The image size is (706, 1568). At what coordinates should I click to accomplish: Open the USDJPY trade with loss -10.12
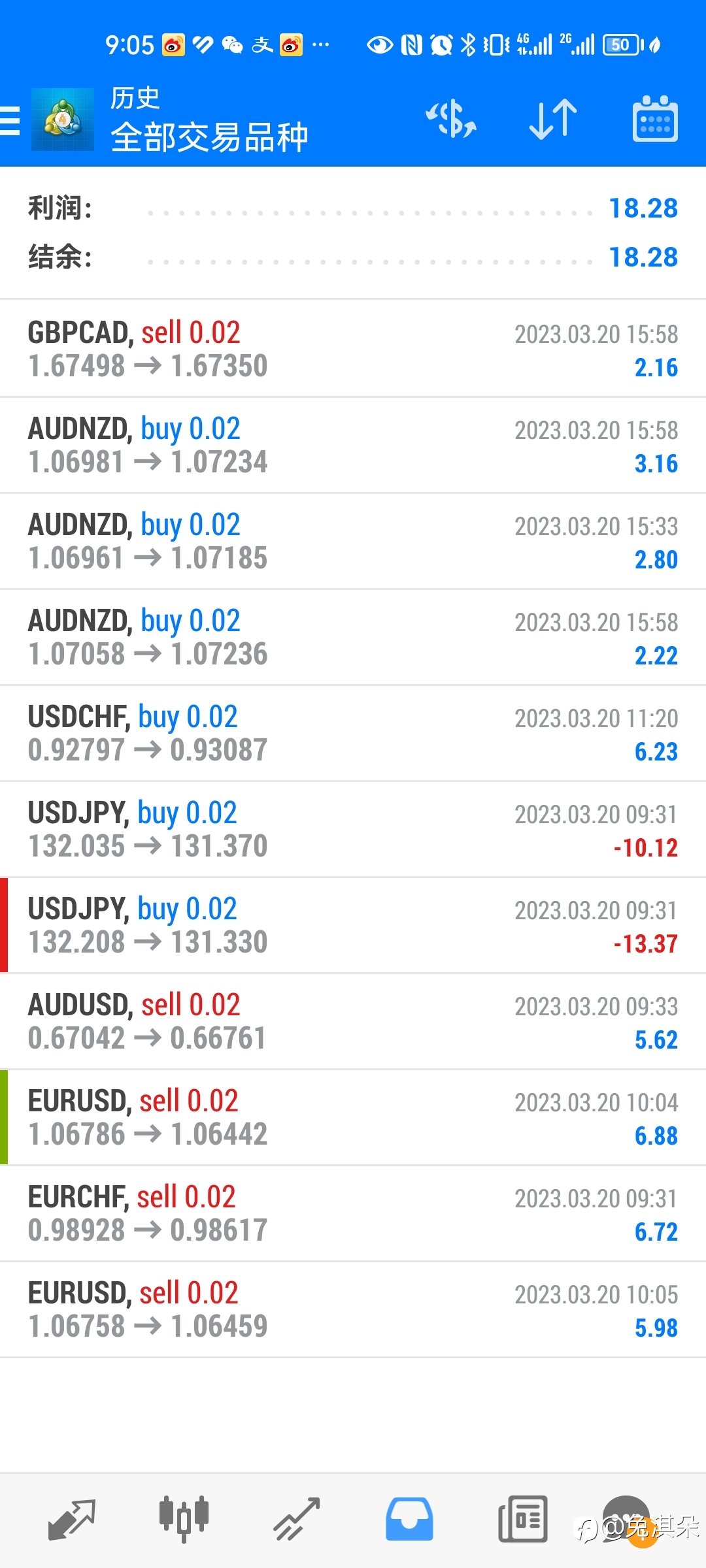coord(353,829)
